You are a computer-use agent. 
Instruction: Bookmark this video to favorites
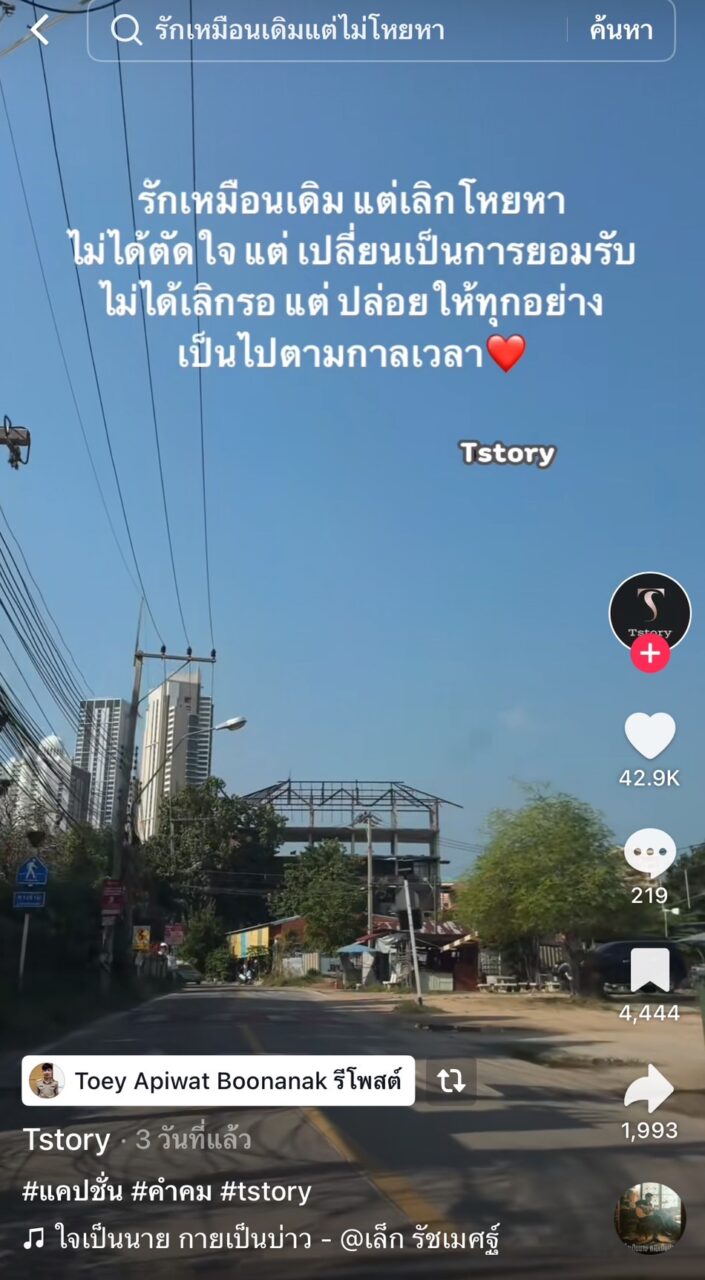[x=650, y=970]
